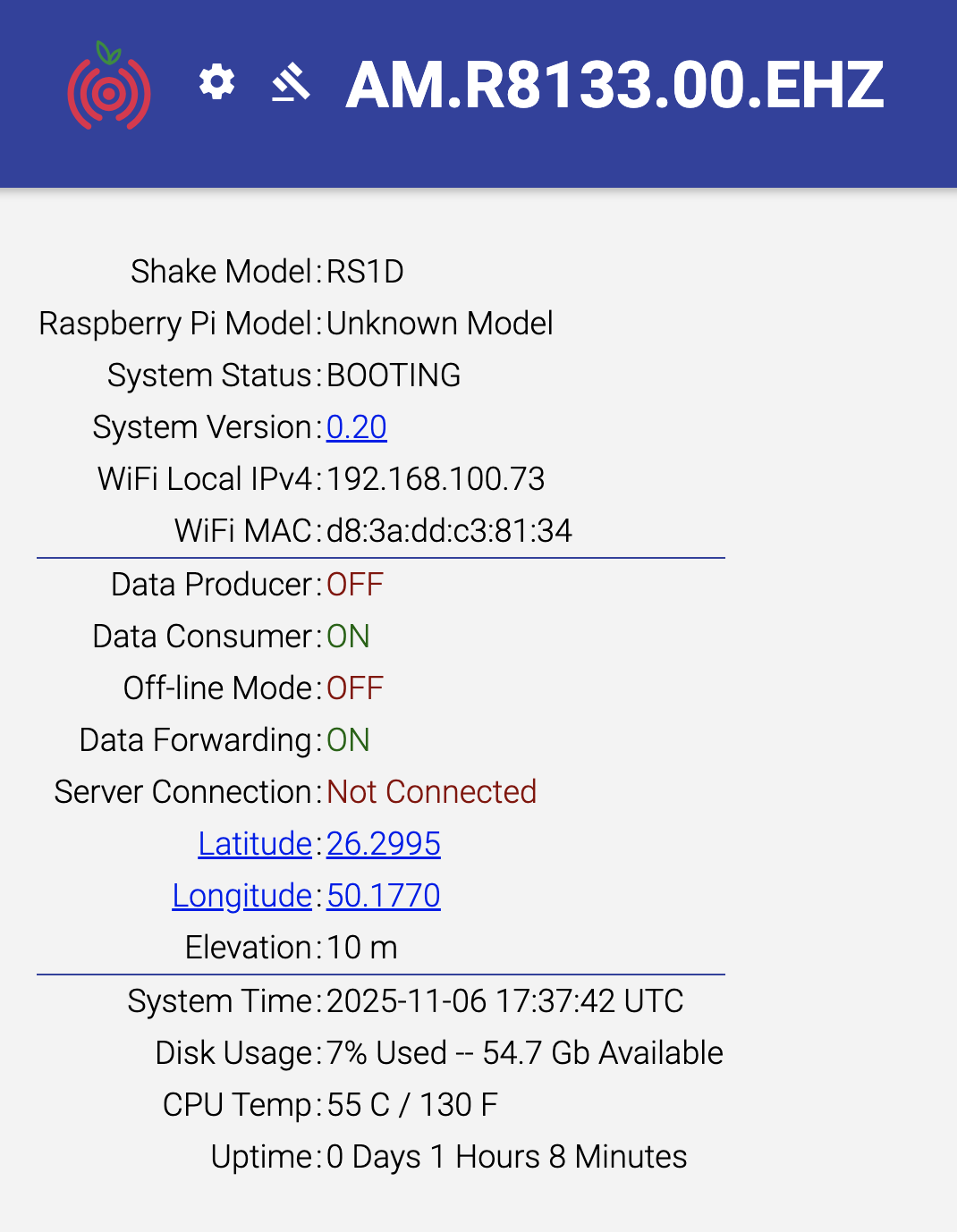Viewport: 957px width, 1232px height.
Task: Tap the Latitude link
Action: tap(255, 844)
